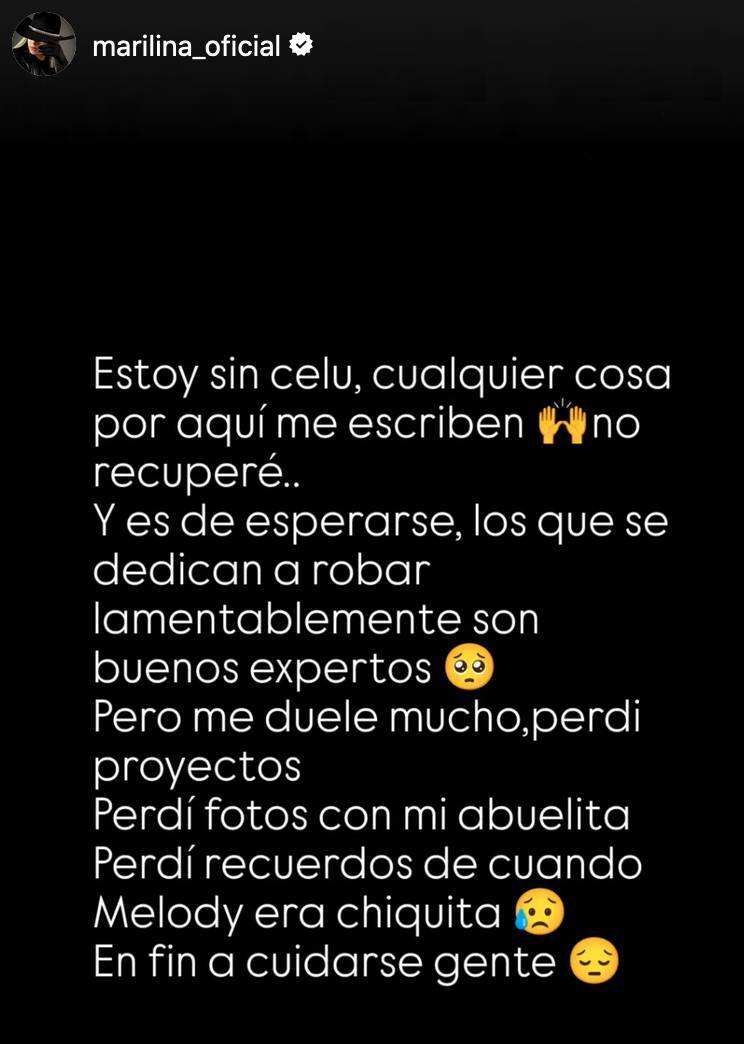Screen dimensions: 744x1044
Task: Tap the marilina_oficial username
Action: point(186,47)
